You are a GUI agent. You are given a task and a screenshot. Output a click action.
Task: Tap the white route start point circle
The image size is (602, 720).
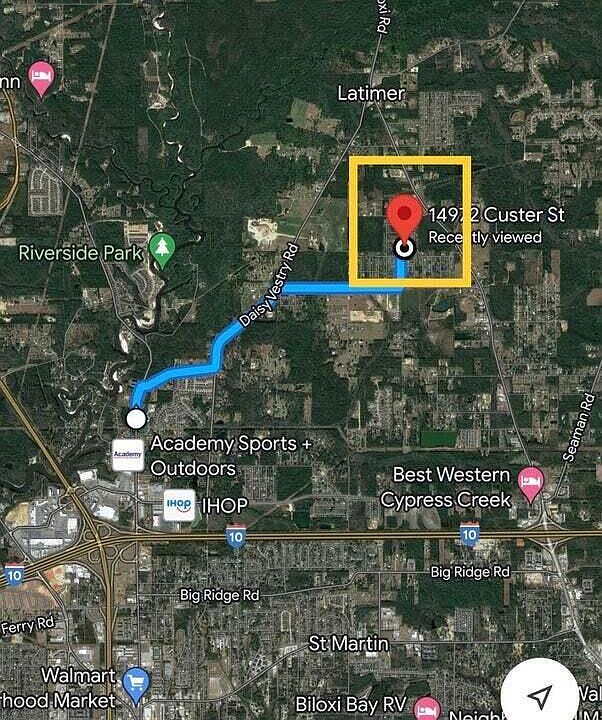pyautogui.click(x=135, y=418)
